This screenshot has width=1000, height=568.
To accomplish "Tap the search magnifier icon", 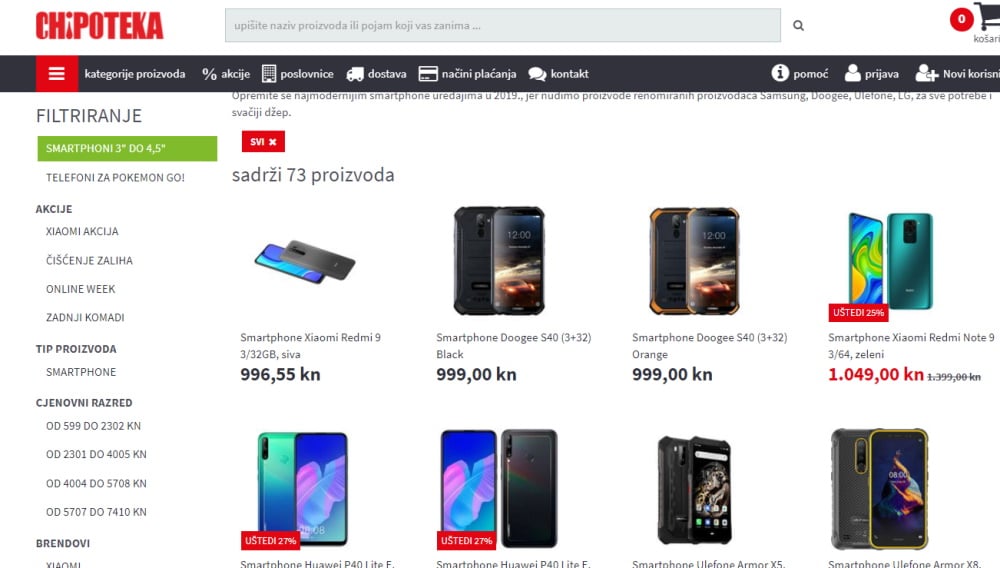I will click(x=798, y=26).
